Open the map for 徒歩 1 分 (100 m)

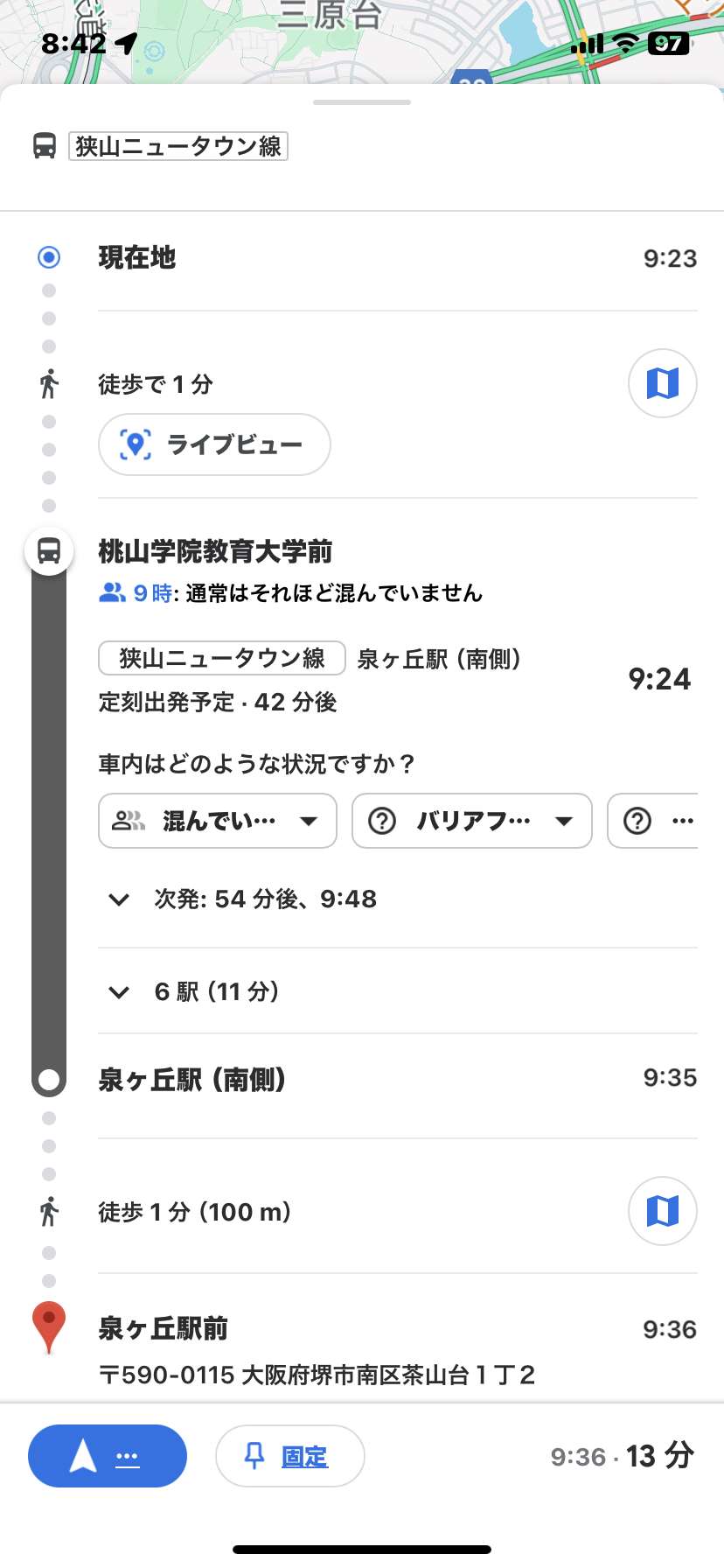(x=662, y=1211)
